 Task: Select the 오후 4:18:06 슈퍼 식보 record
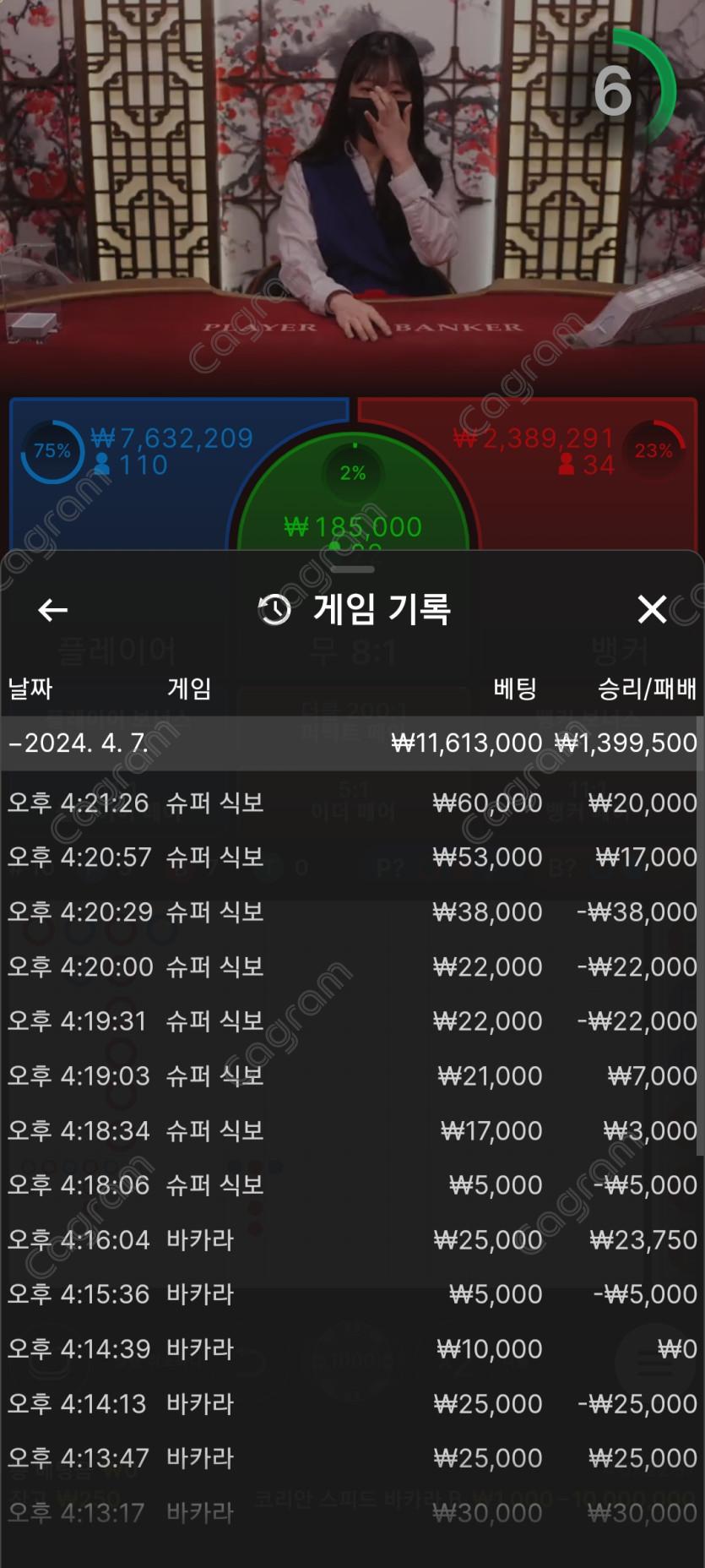point(351,1185)
